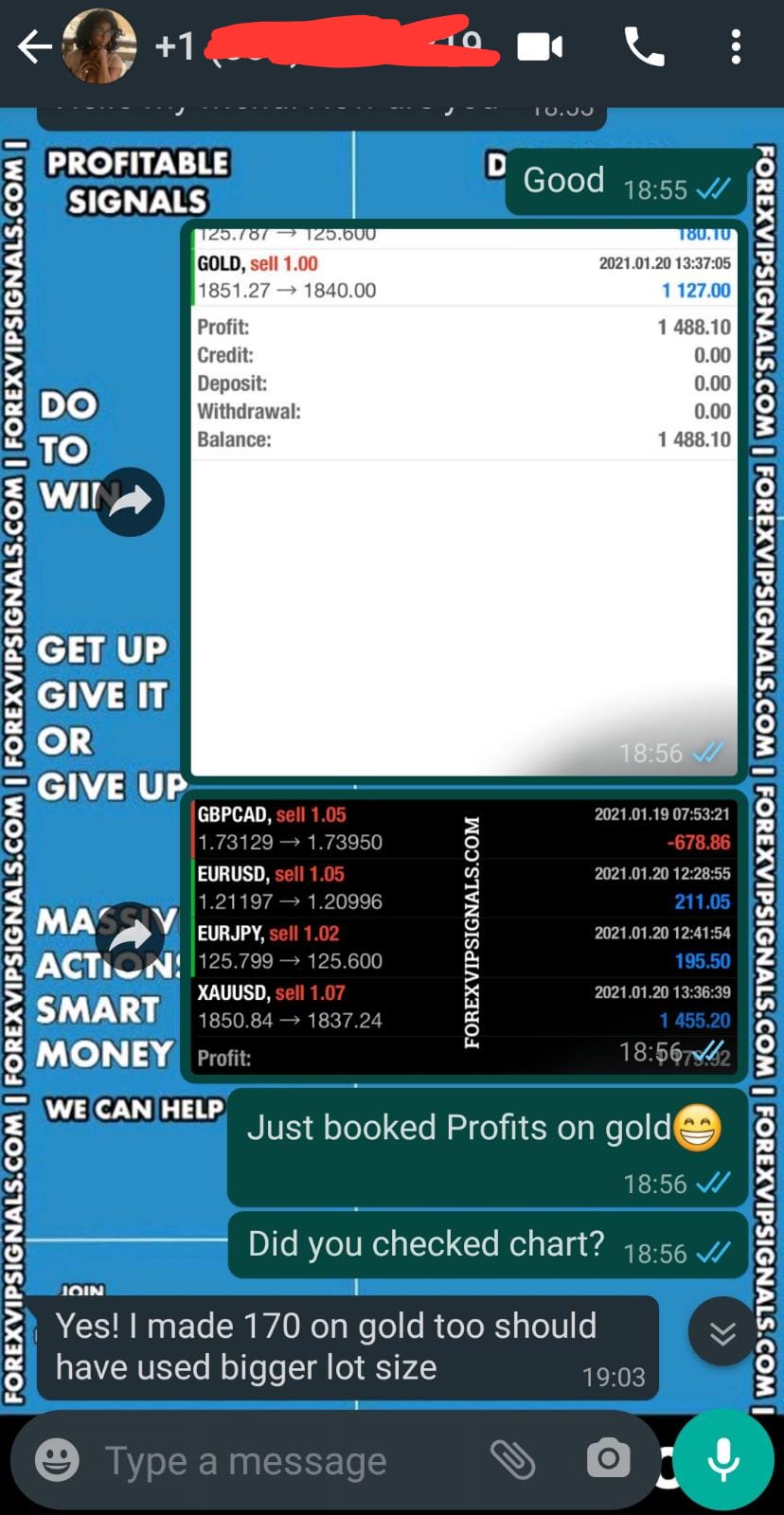Jump to the latest messages
Viewport: 784px width, 1515px height.
(722, 1331)
